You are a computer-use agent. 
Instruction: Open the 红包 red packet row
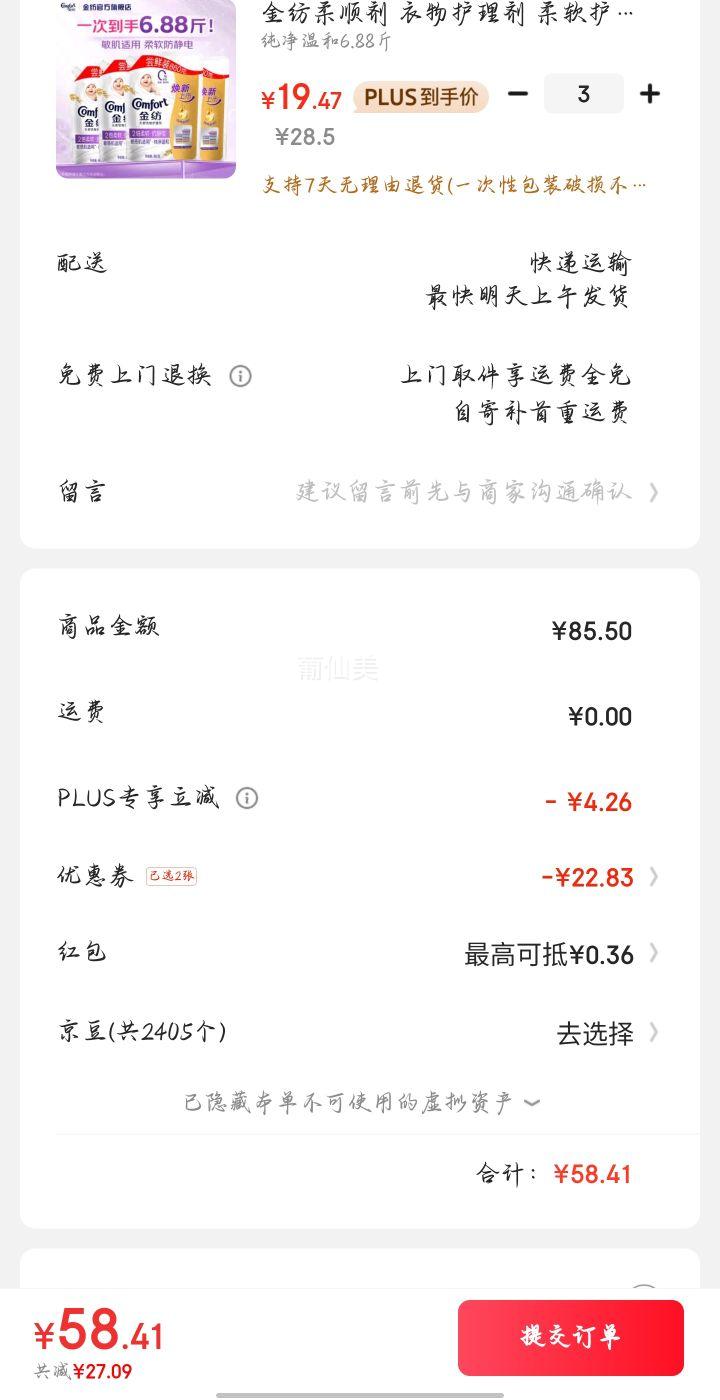(x=360, y=953)
